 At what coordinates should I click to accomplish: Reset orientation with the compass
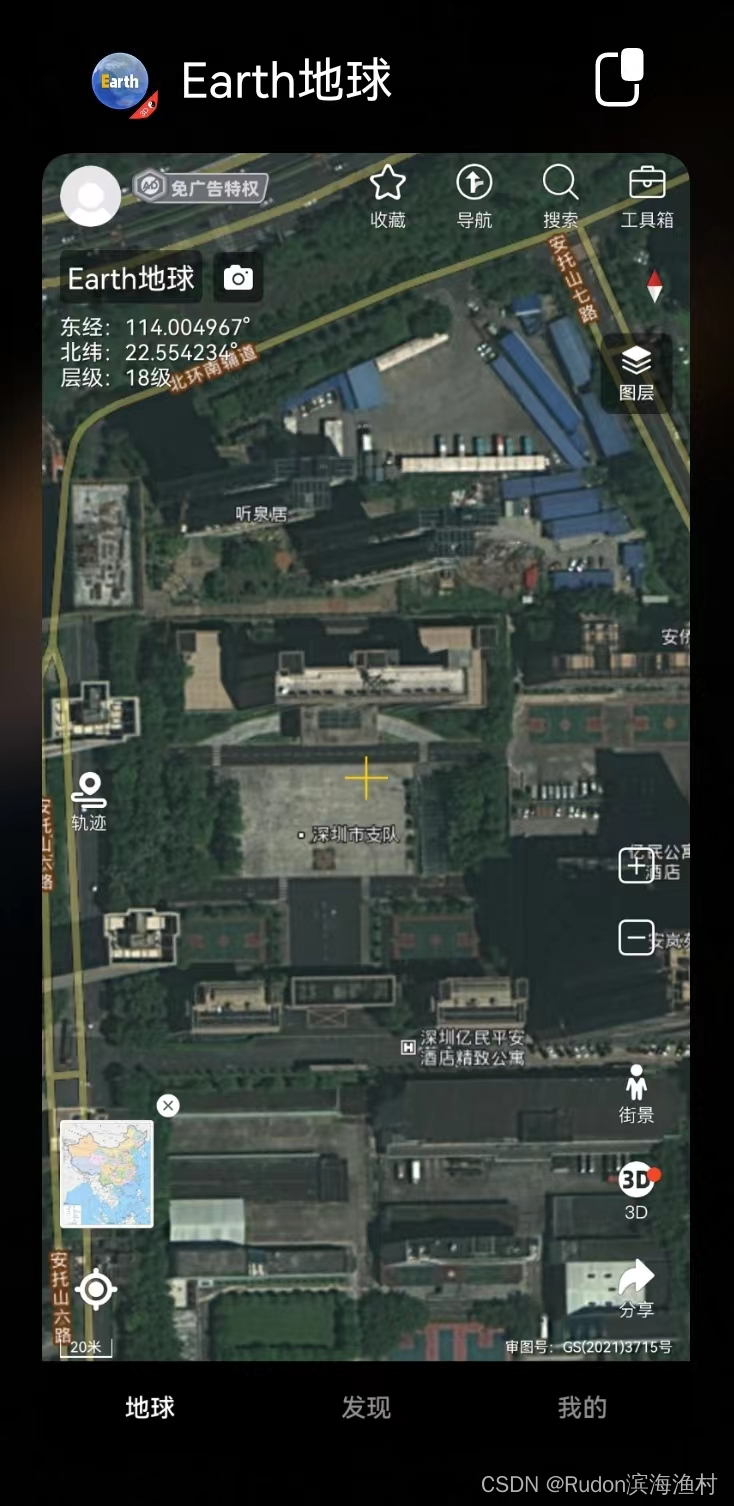coord(655,286)
